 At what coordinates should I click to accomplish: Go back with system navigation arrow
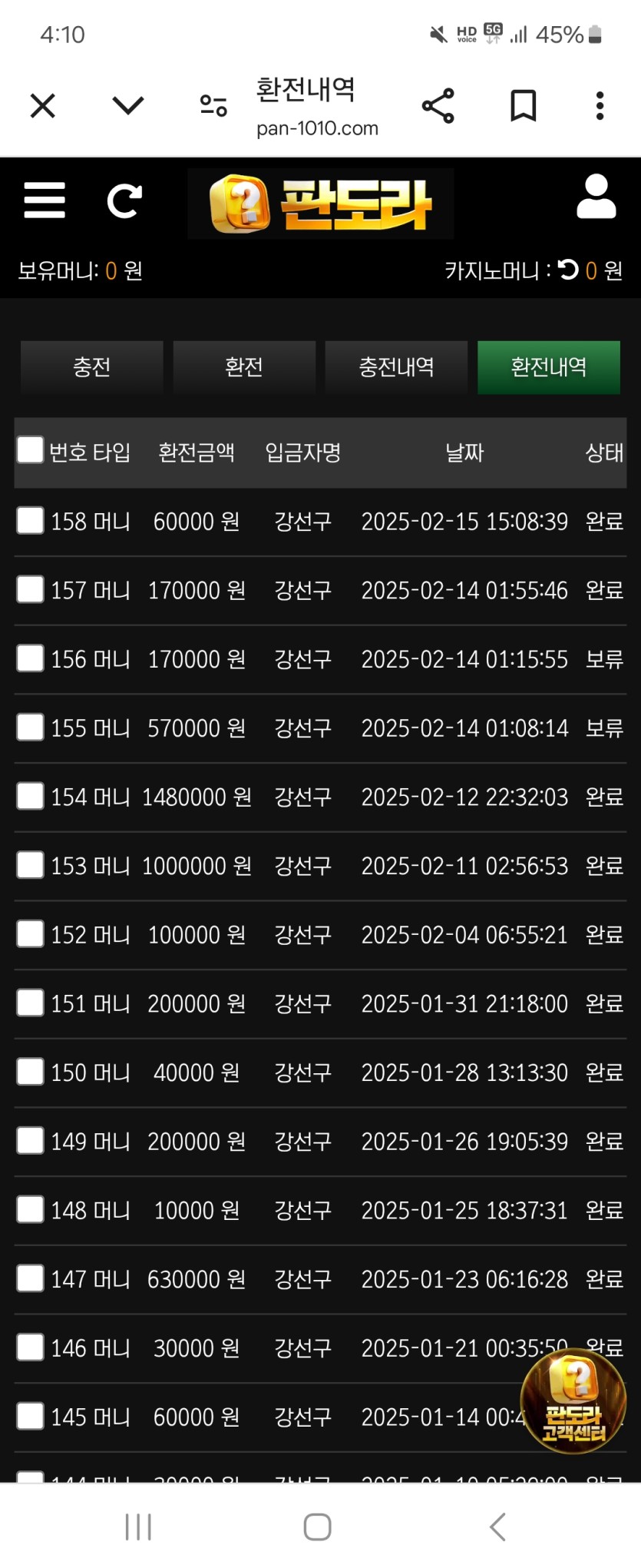pyautogui.click(x=498, y=1527)
